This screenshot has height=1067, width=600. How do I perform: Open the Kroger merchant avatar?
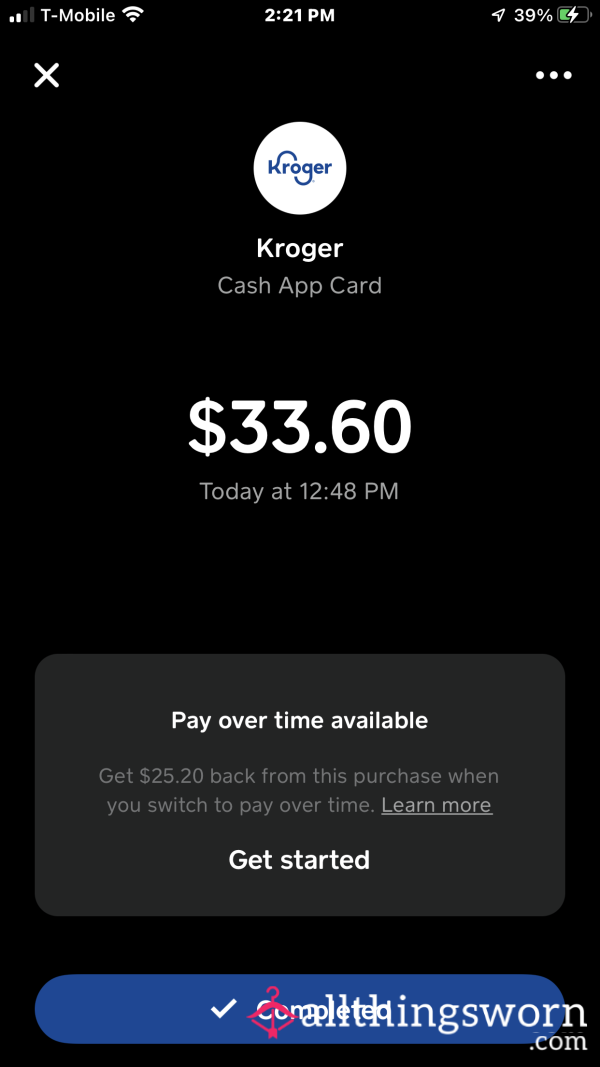pos(300,168)
